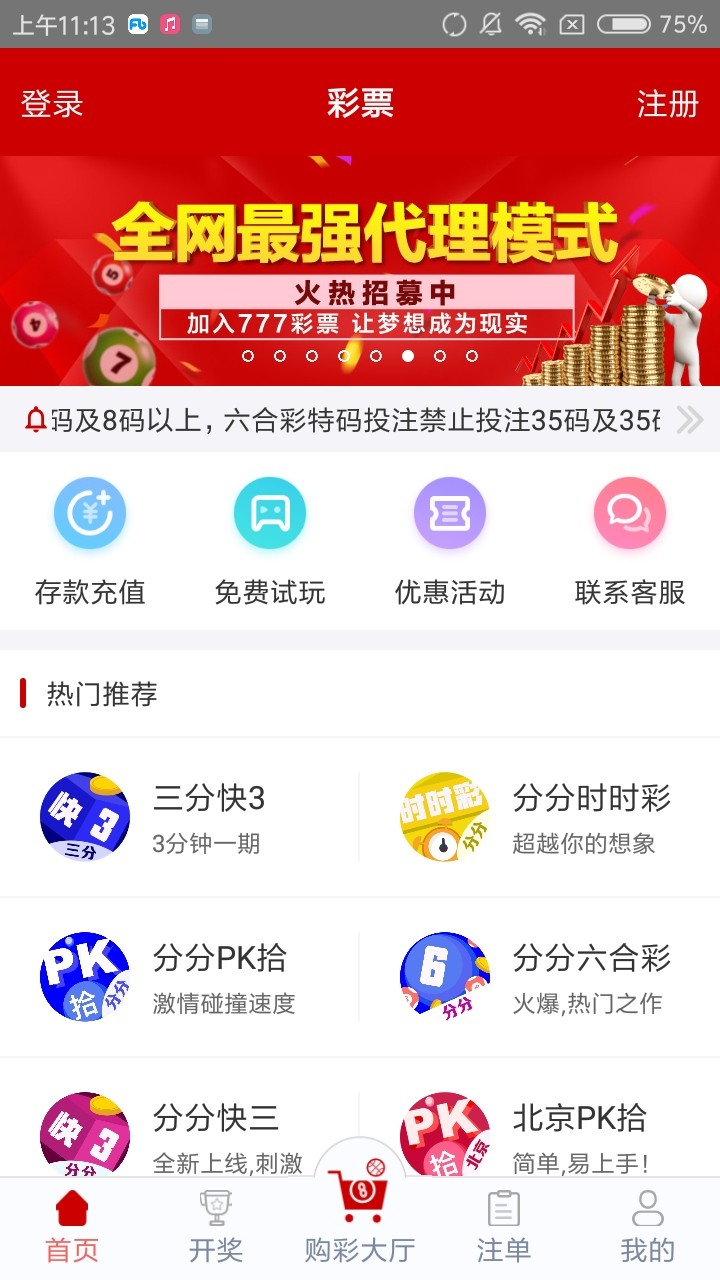The height and width of the screenshot is (1280, 720).
Task: Switch to the 开奖 tab
Action: (214, 1226)
